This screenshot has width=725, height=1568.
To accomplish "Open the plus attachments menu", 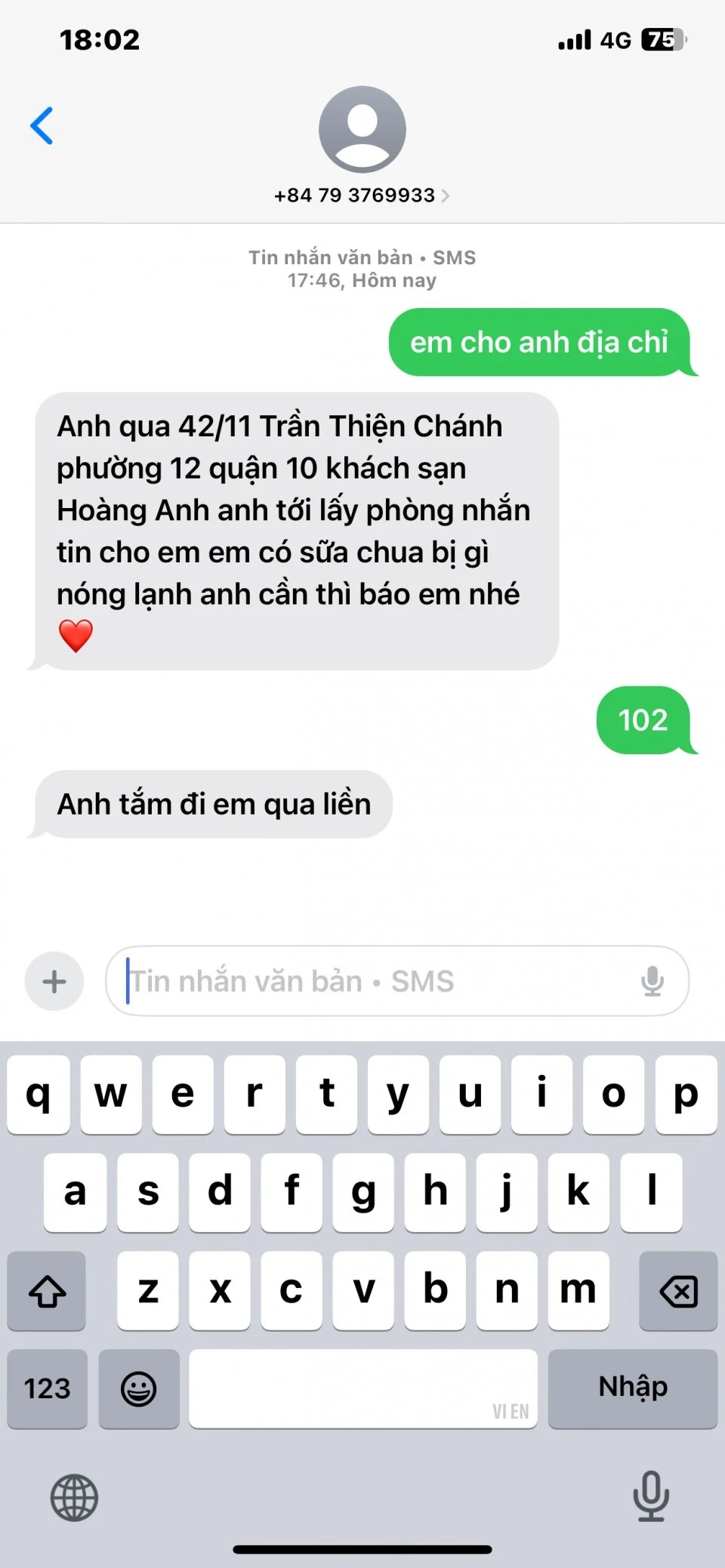I will tap(54, 981).
